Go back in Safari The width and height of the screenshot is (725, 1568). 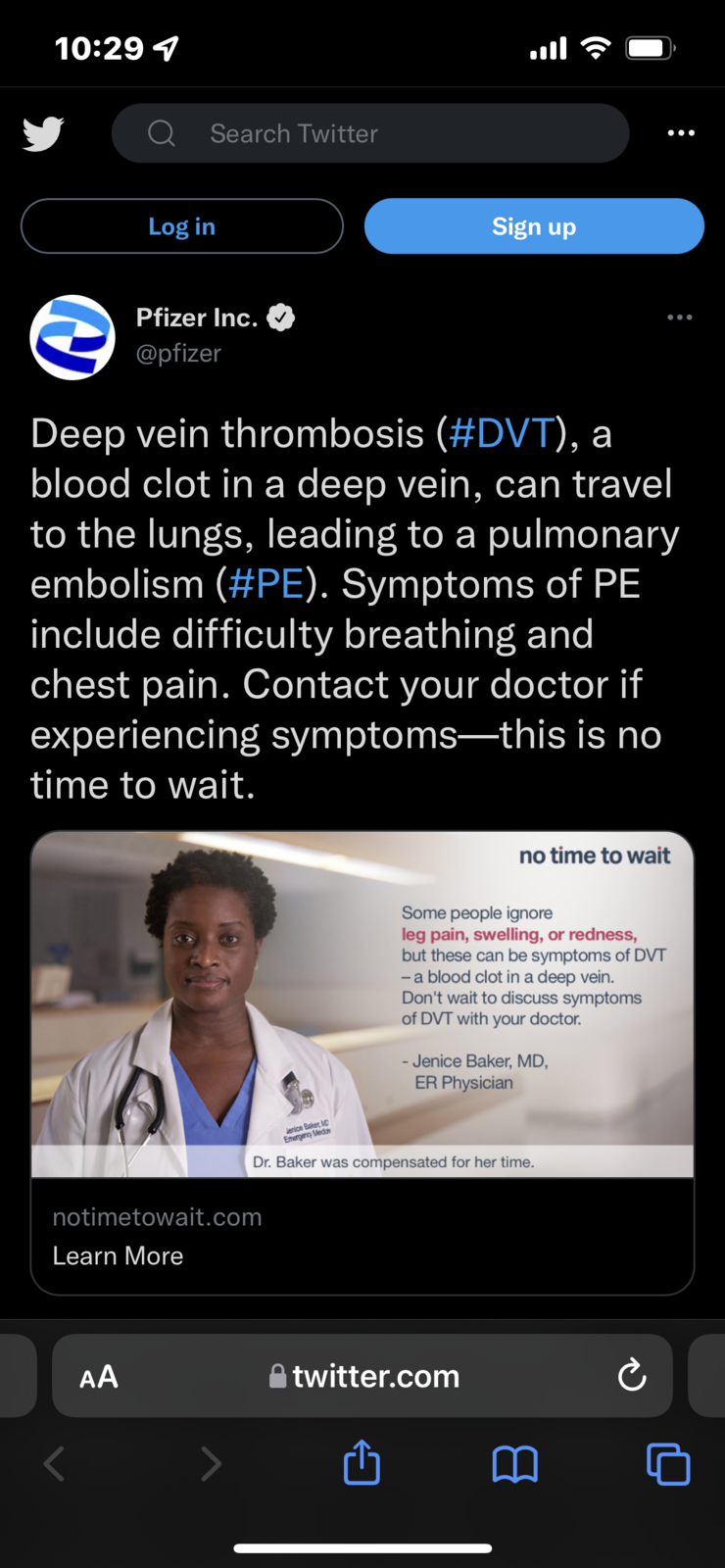55,1464
